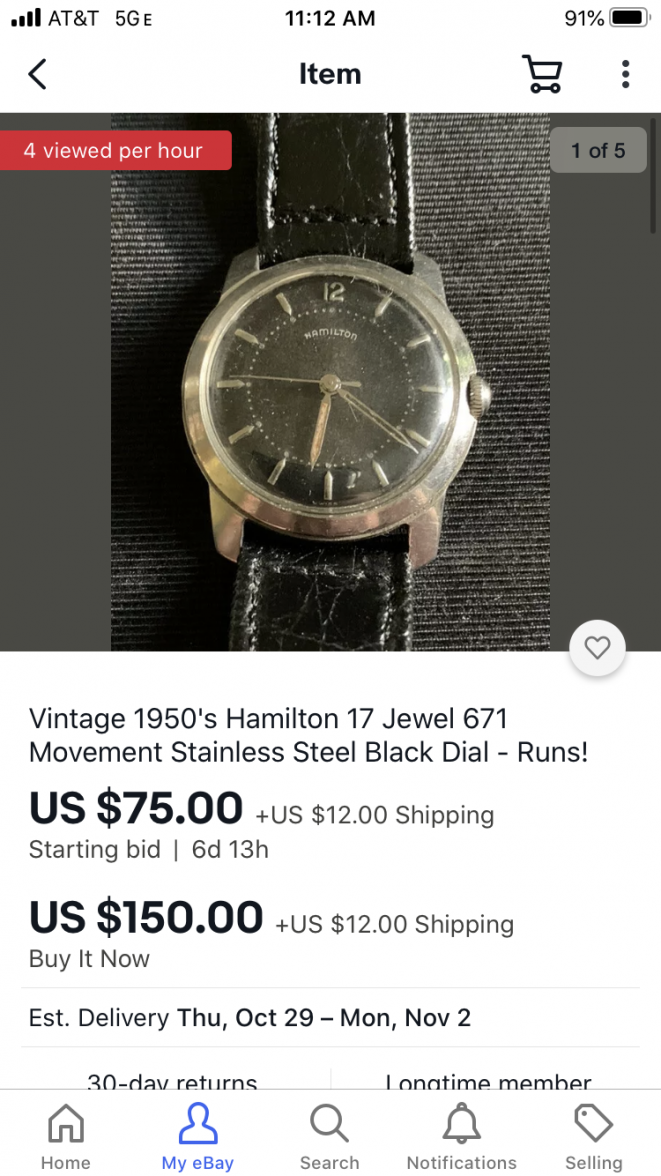Add this watch to watchlist with heart
Image resolution: width=661 pixels, height=1176 pixels.
[597, 648]
